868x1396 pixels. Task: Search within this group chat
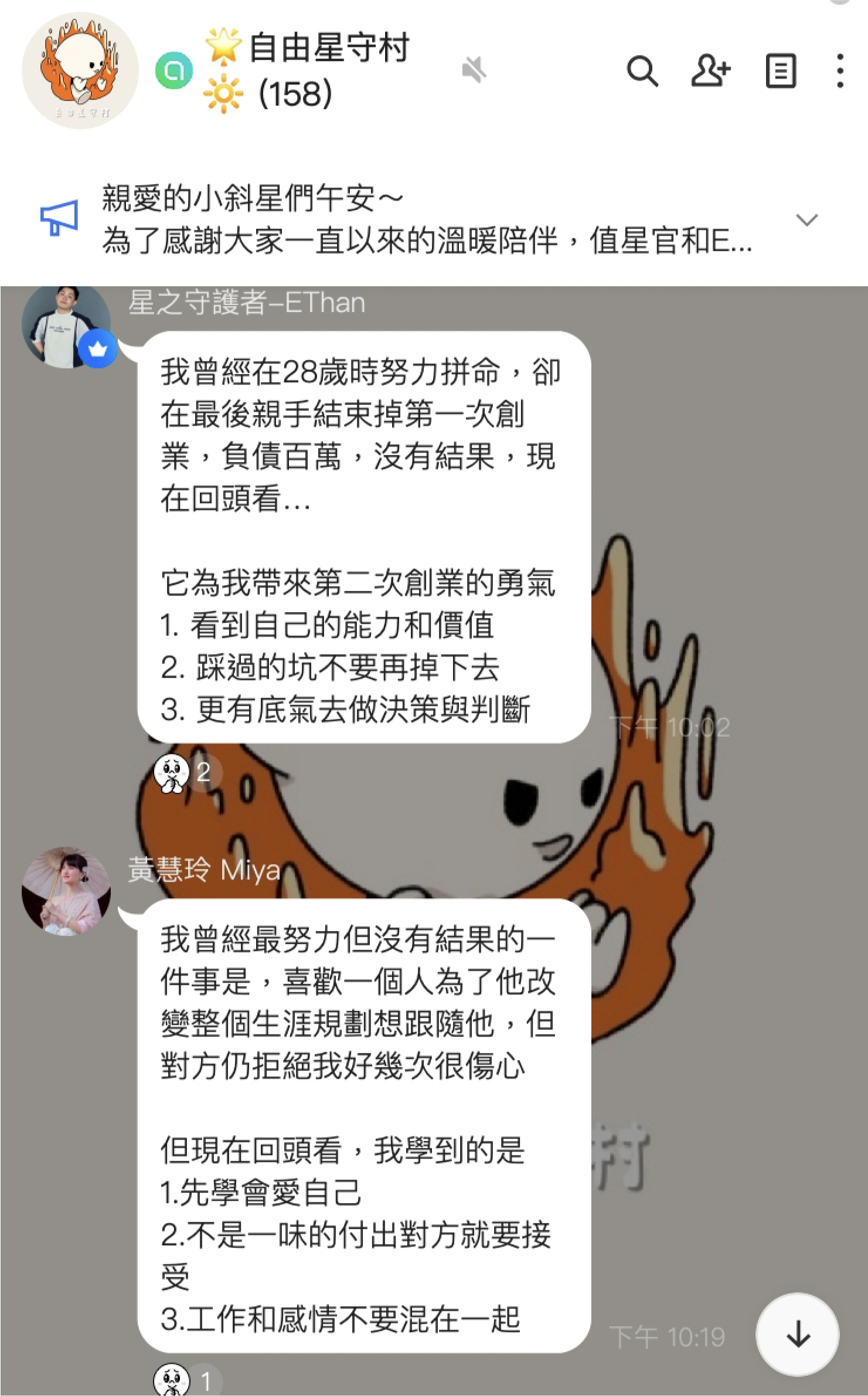click(642, 72)
